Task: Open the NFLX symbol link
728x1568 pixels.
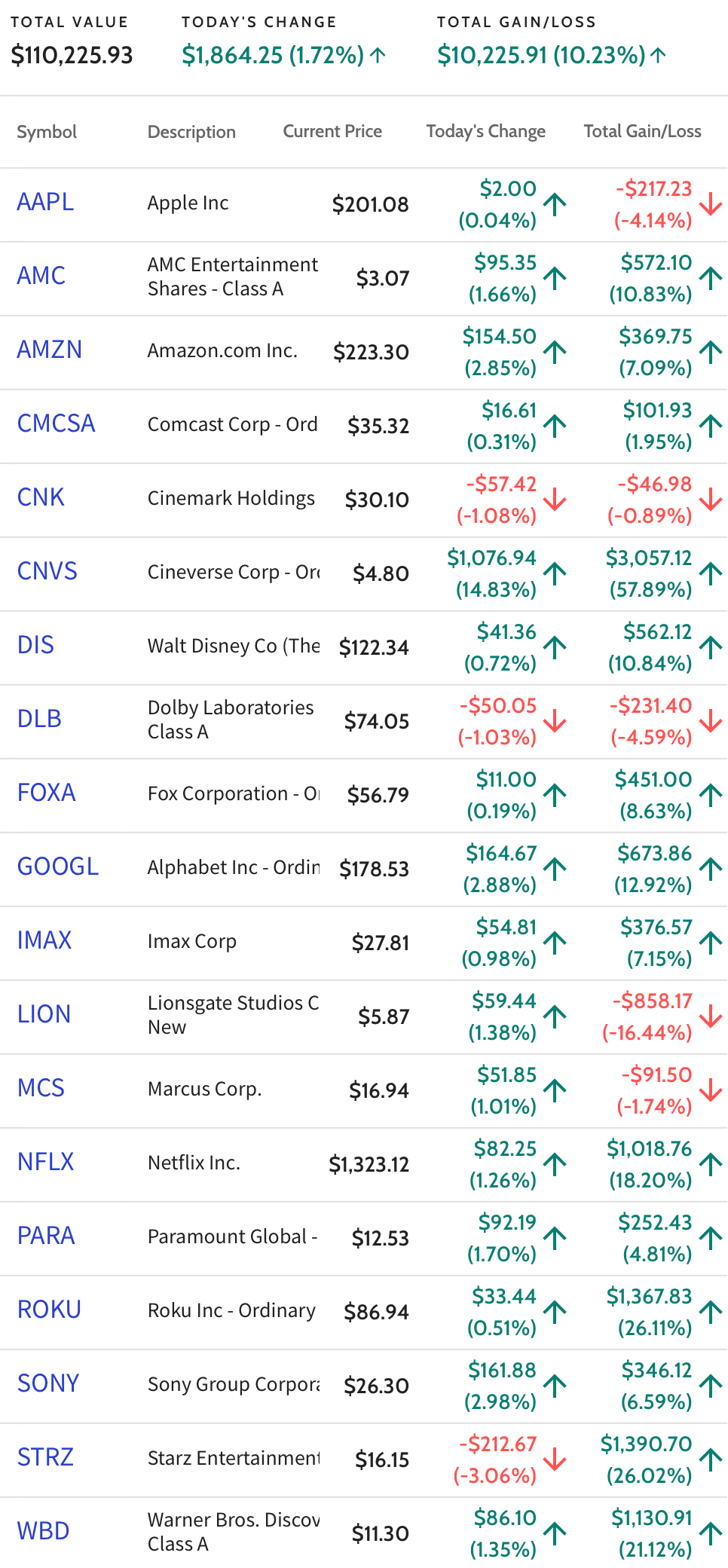Action: coord(46,1162)
